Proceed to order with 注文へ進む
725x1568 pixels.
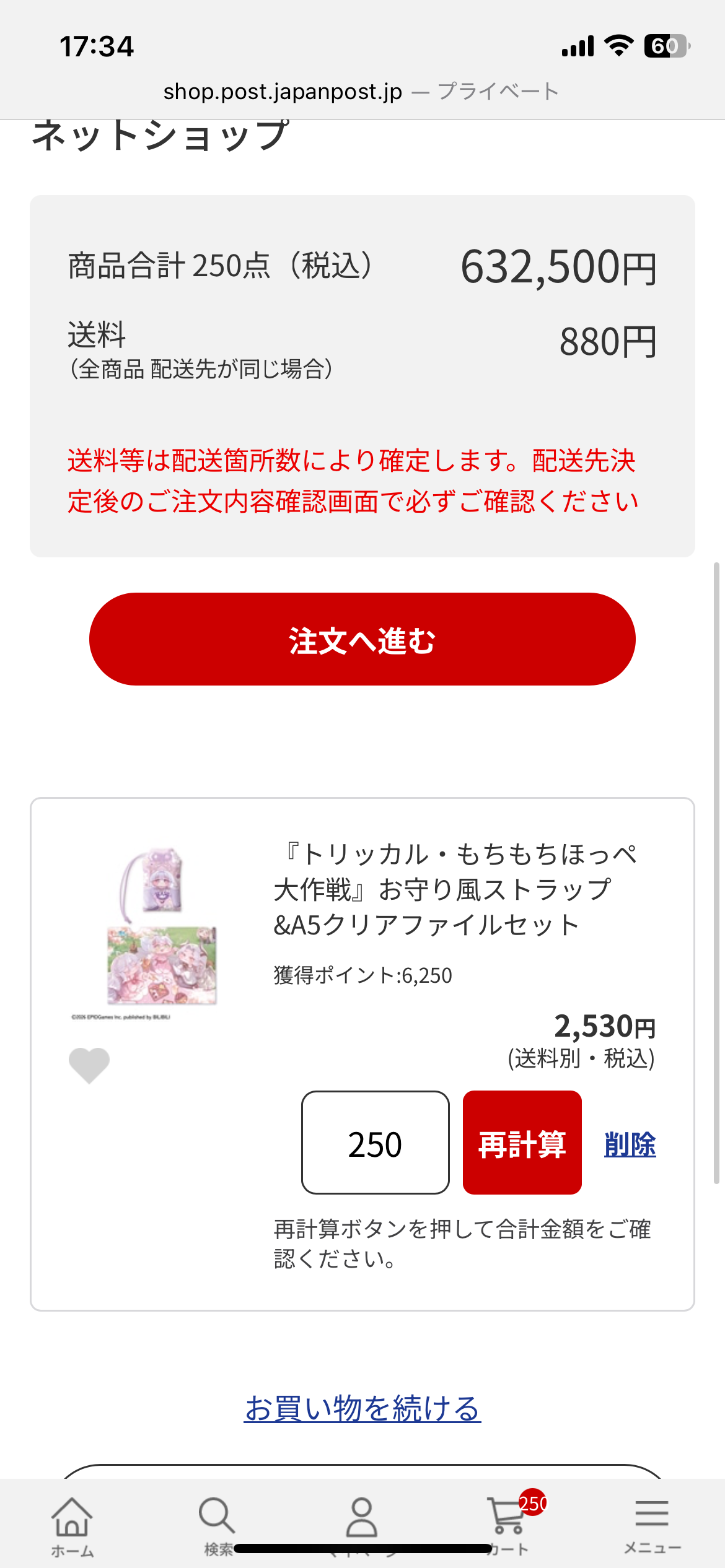click(x=362, y=639)
